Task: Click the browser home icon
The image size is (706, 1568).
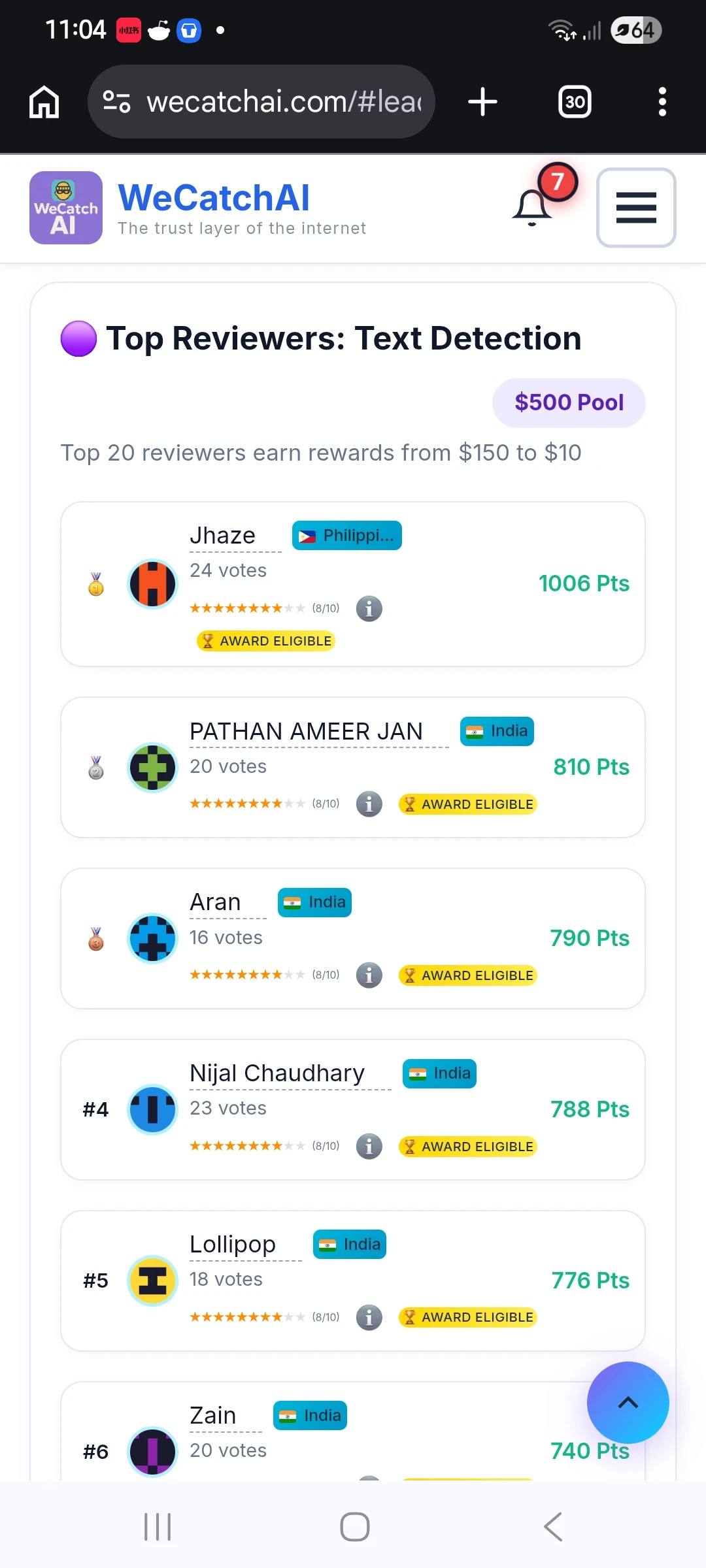Action: (43, 101)
